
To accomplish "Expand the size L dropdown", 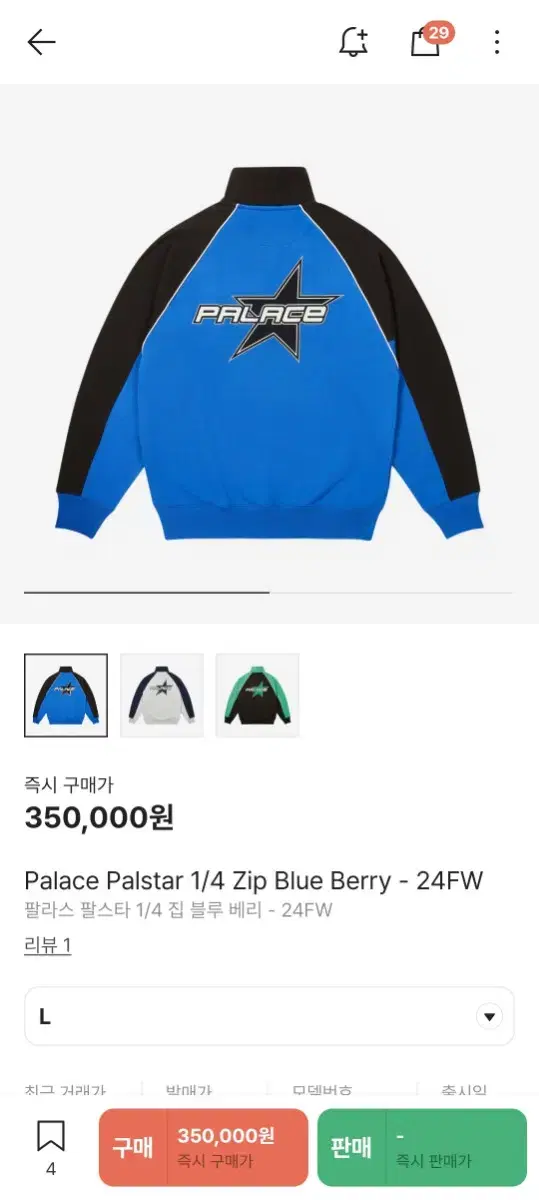I will [x=269, y=1017].
